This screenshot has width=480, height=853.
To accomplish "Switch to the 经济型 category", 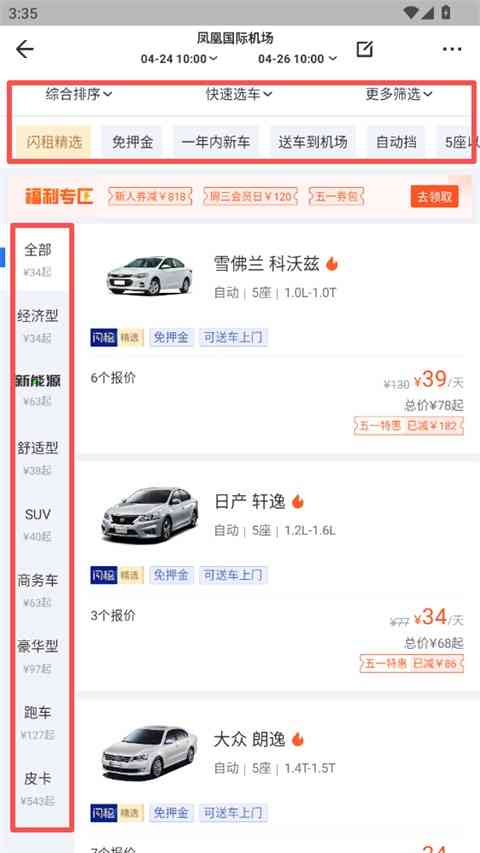I will pyautogui.click(x=38, y=324).
